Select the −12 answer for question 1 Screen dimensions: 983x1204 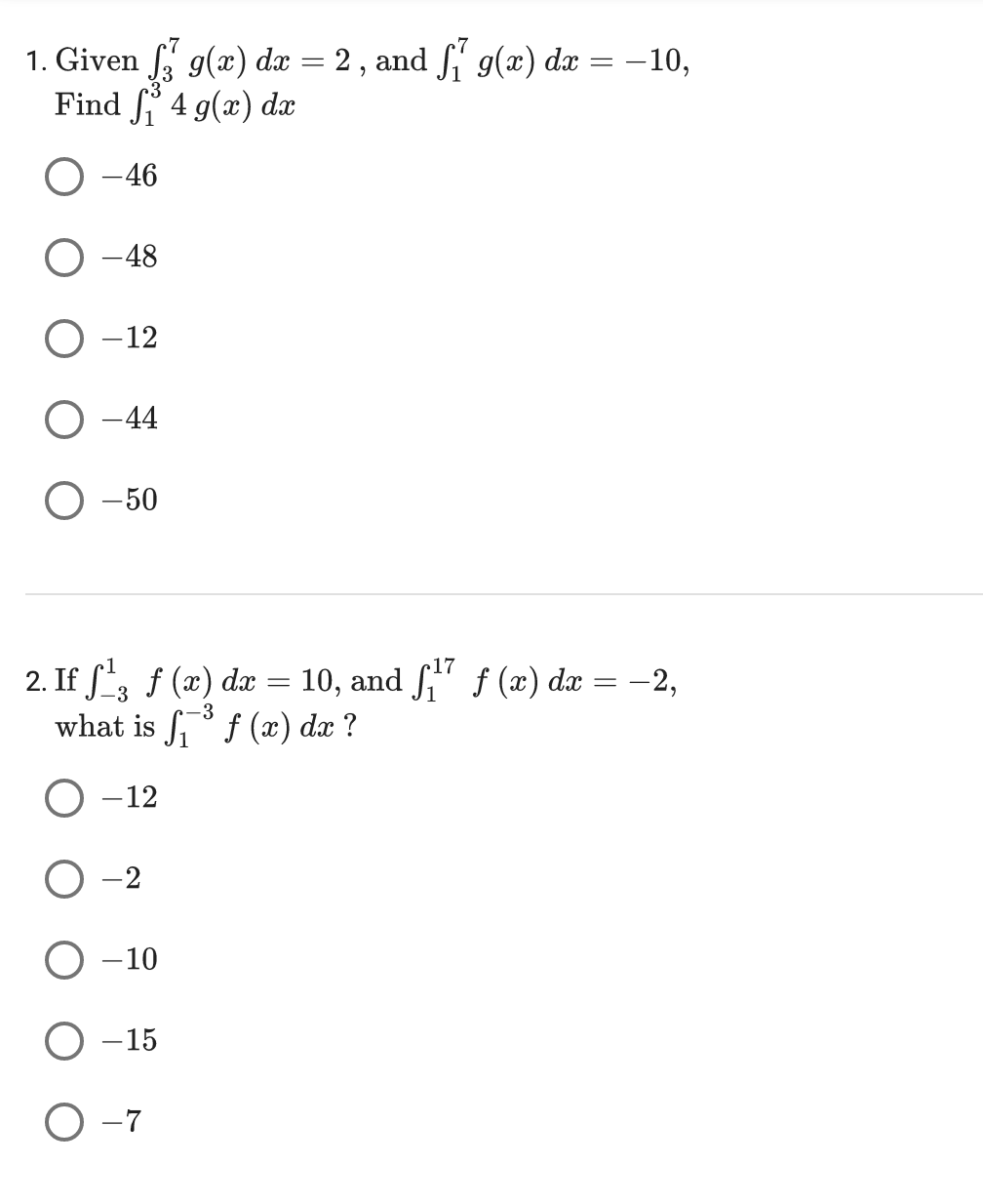pos(63,340)
